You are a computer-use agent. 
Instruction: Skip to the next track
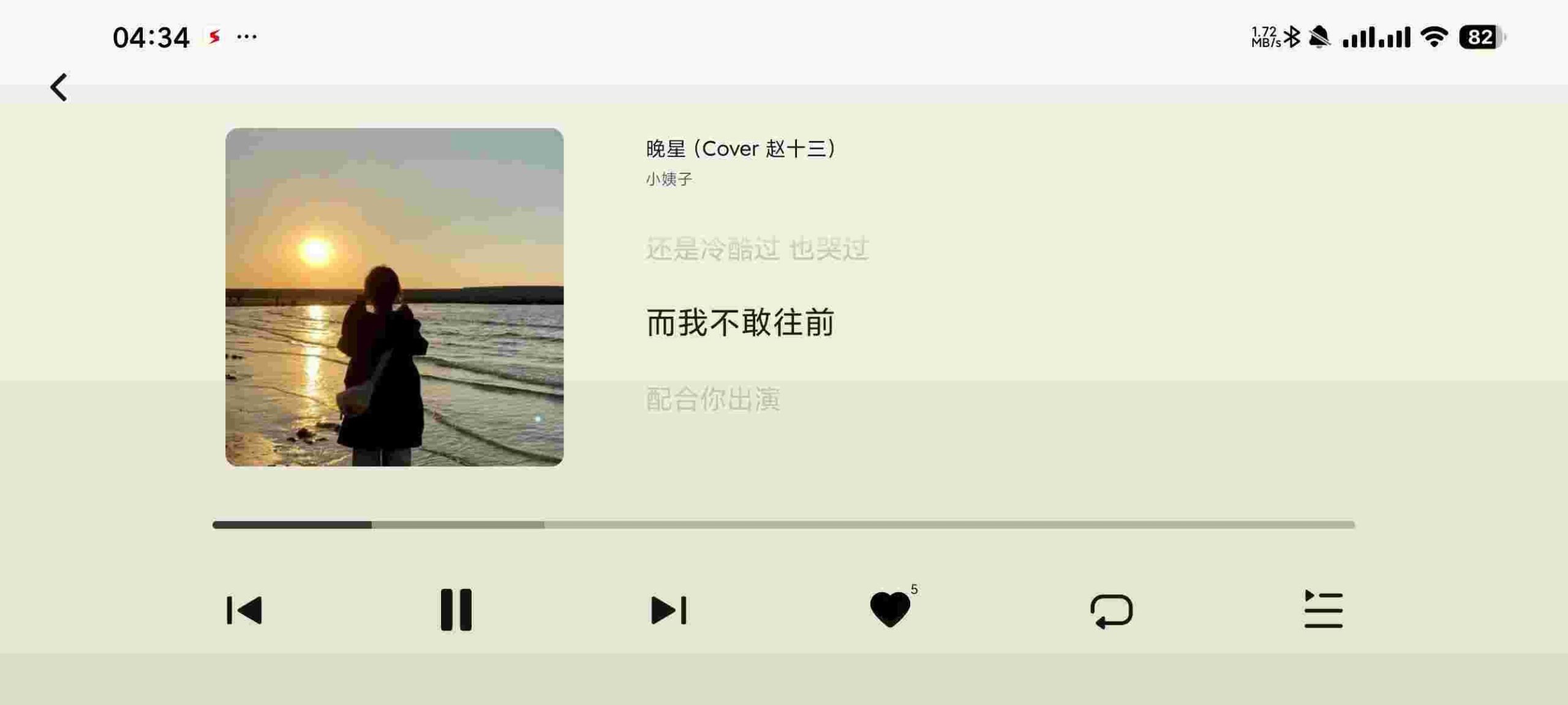(x=668, y=610)
